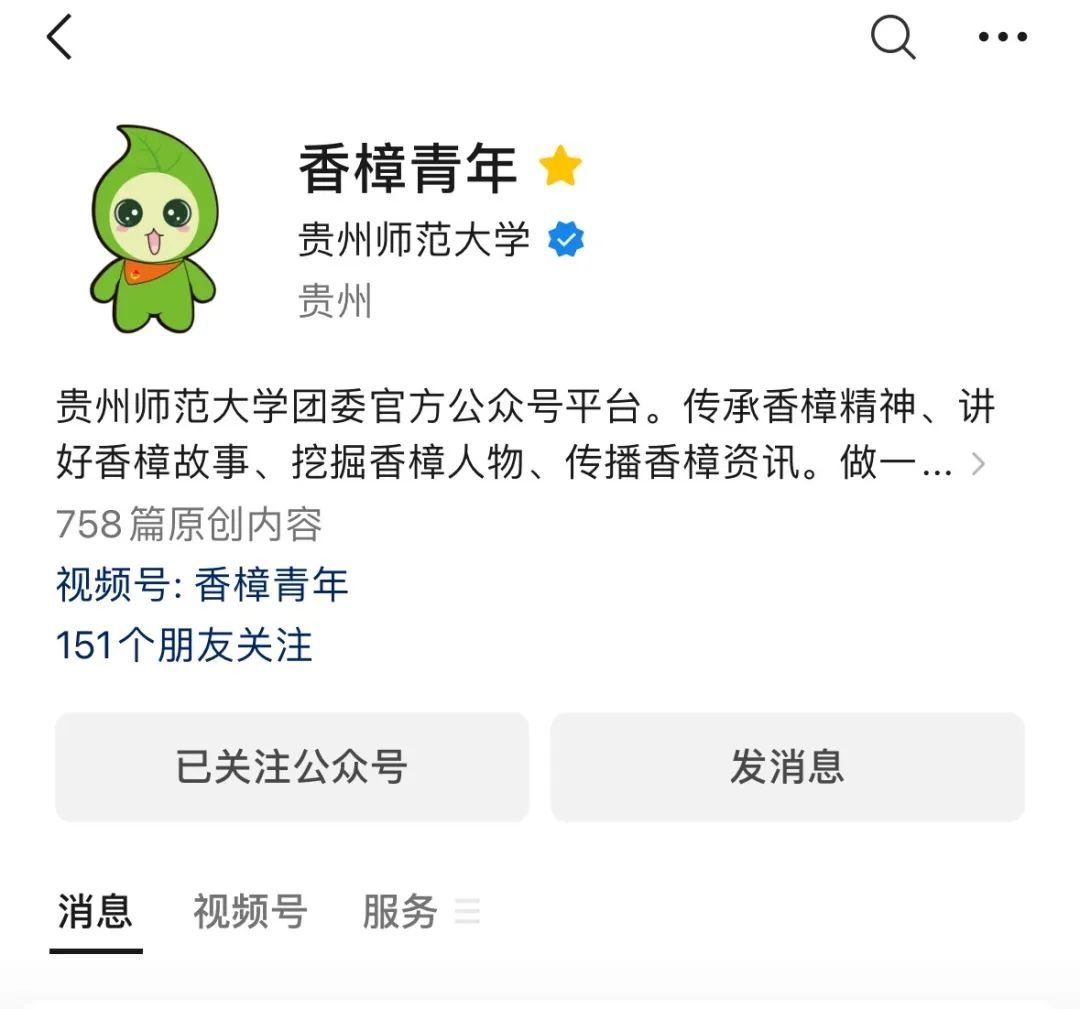This screenshot has height=1009, width=1080.
Task: View 贵州师范大学 verification details
Action: [x=441, y=240]
